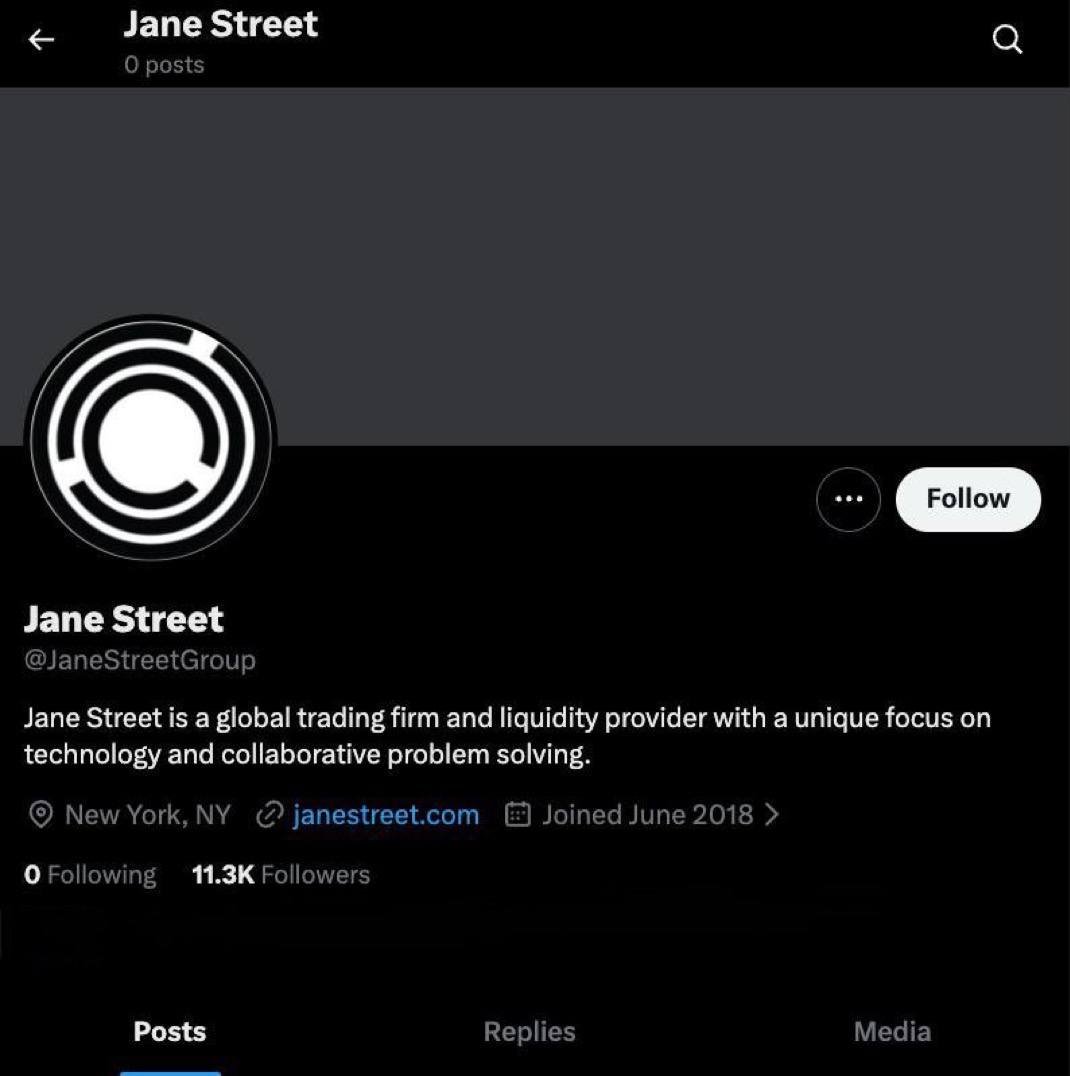Screen dimensions: 1070x1076
Task: View the Jane Street profile picture
Action: pos(150,438)
